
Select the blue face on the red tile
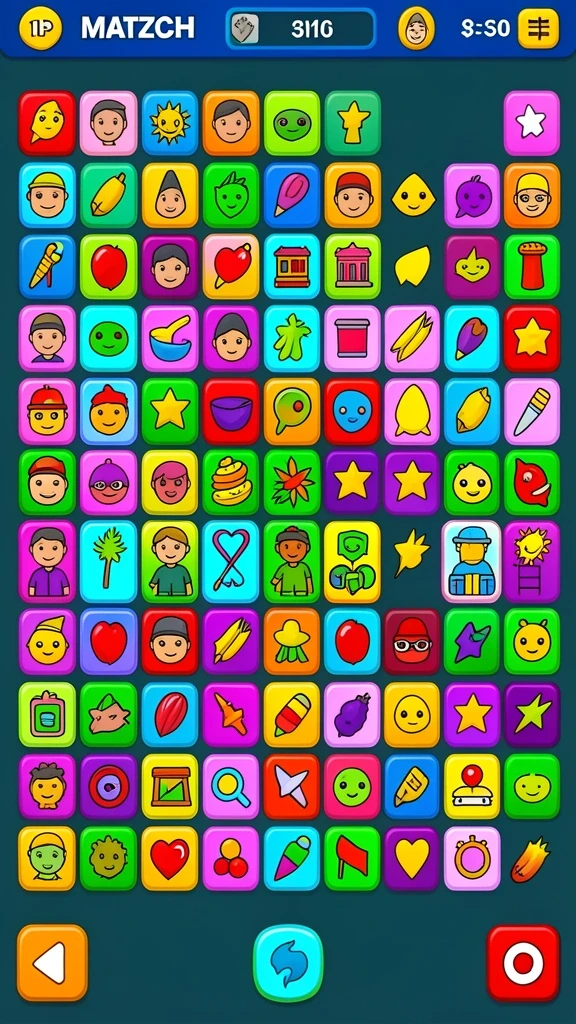coord(352,411)
